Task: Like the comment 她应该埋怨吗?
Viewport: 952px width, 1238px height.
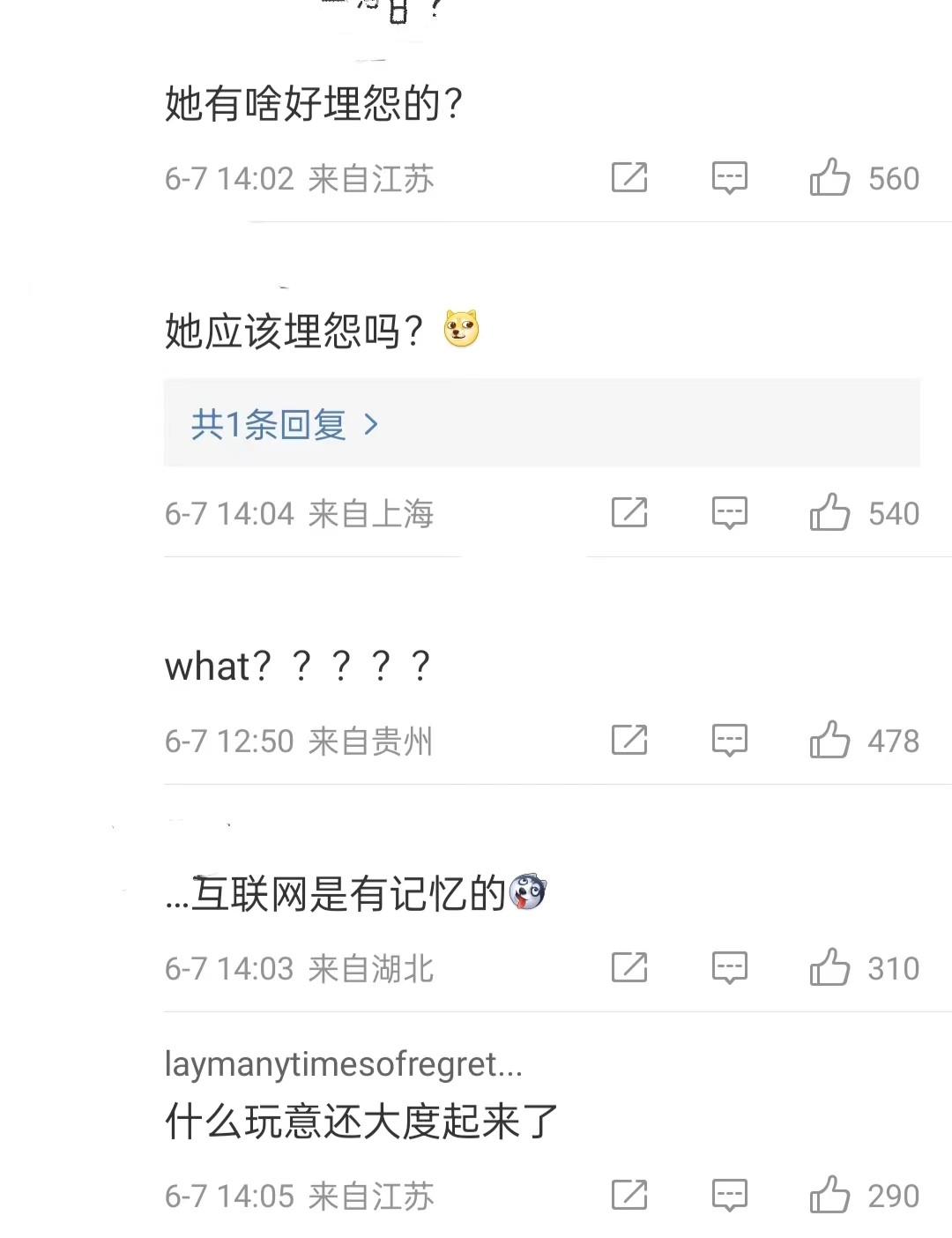Action: point(829,513)
